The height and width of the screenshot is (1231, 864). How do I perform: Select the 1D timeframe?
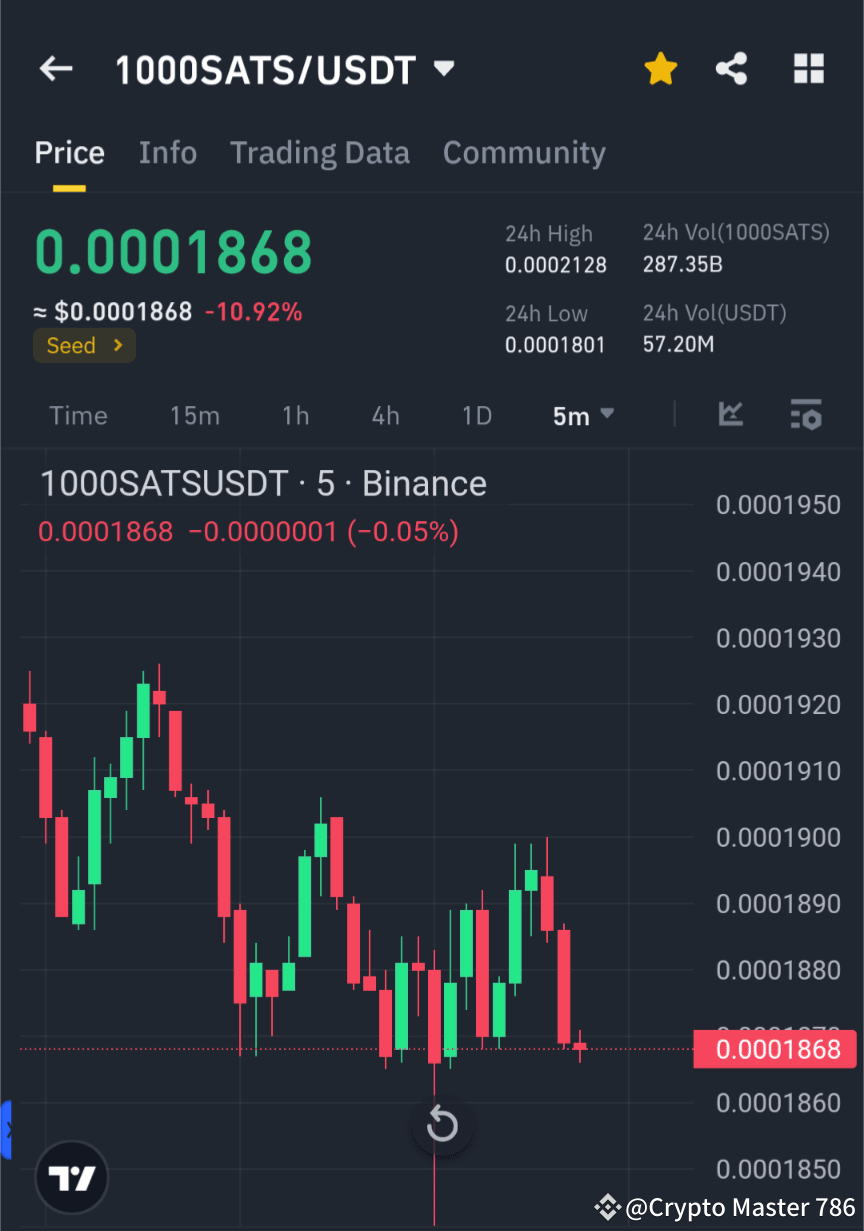477,415
